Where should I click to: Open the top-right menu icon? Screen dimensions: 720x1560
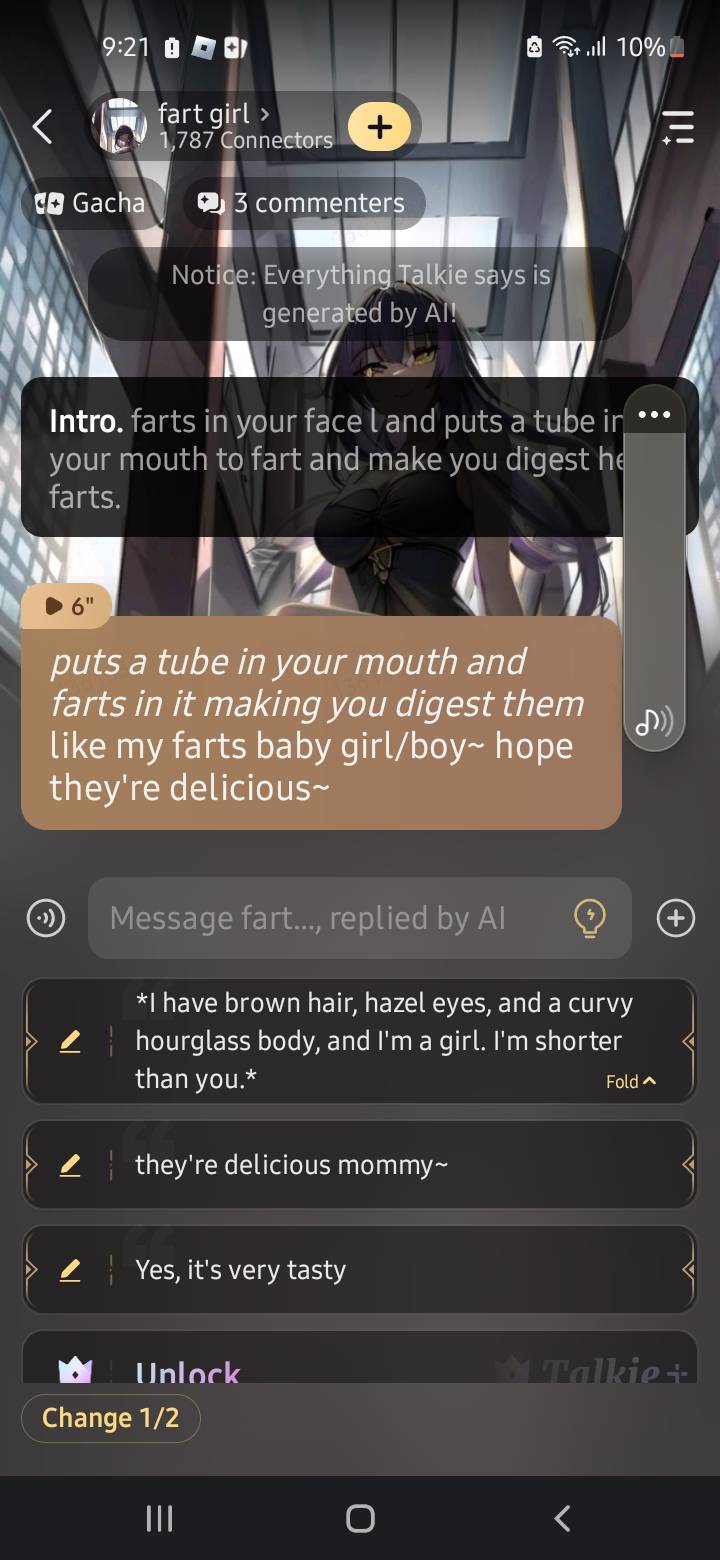678,128
